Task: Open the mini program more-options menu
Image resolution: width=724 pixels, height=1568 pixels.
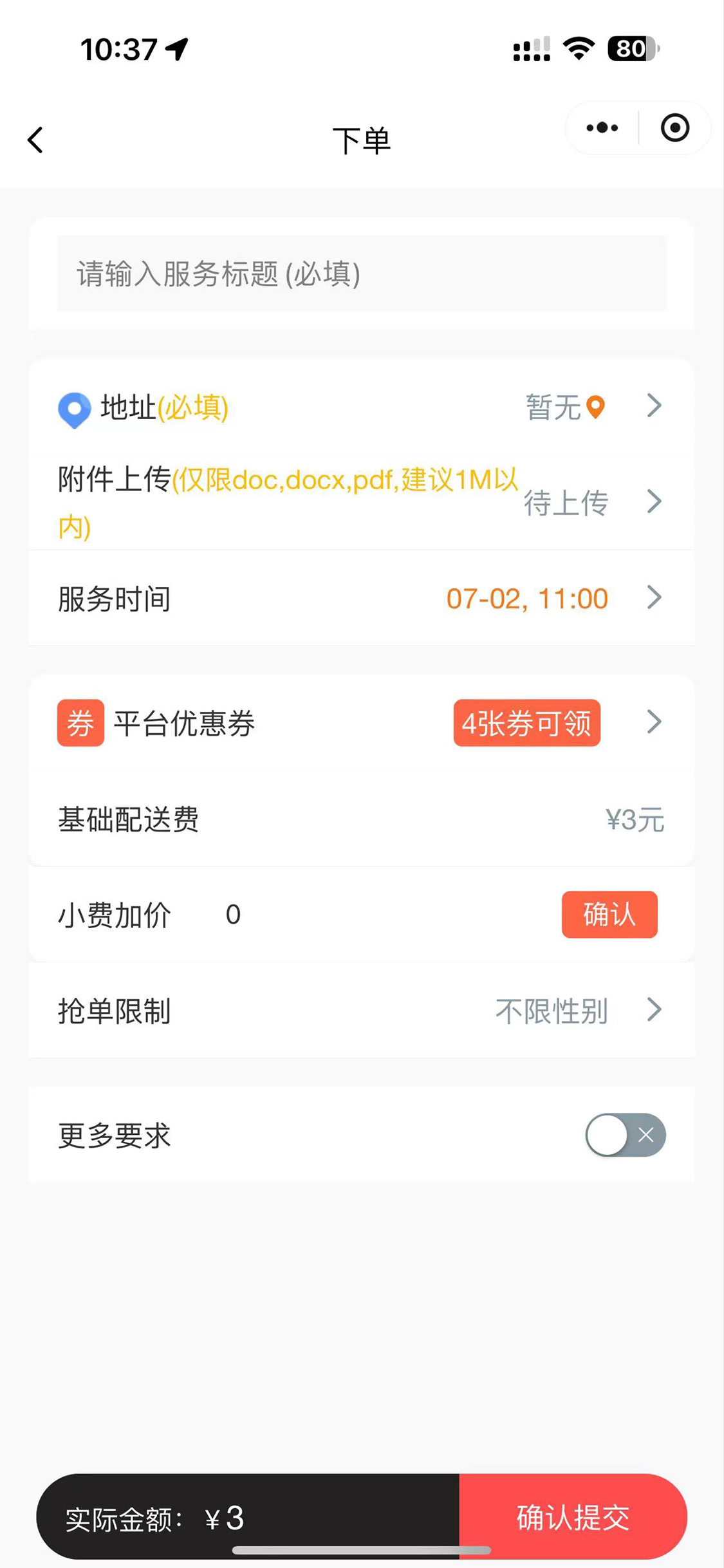Action: [x=602, y=128]
